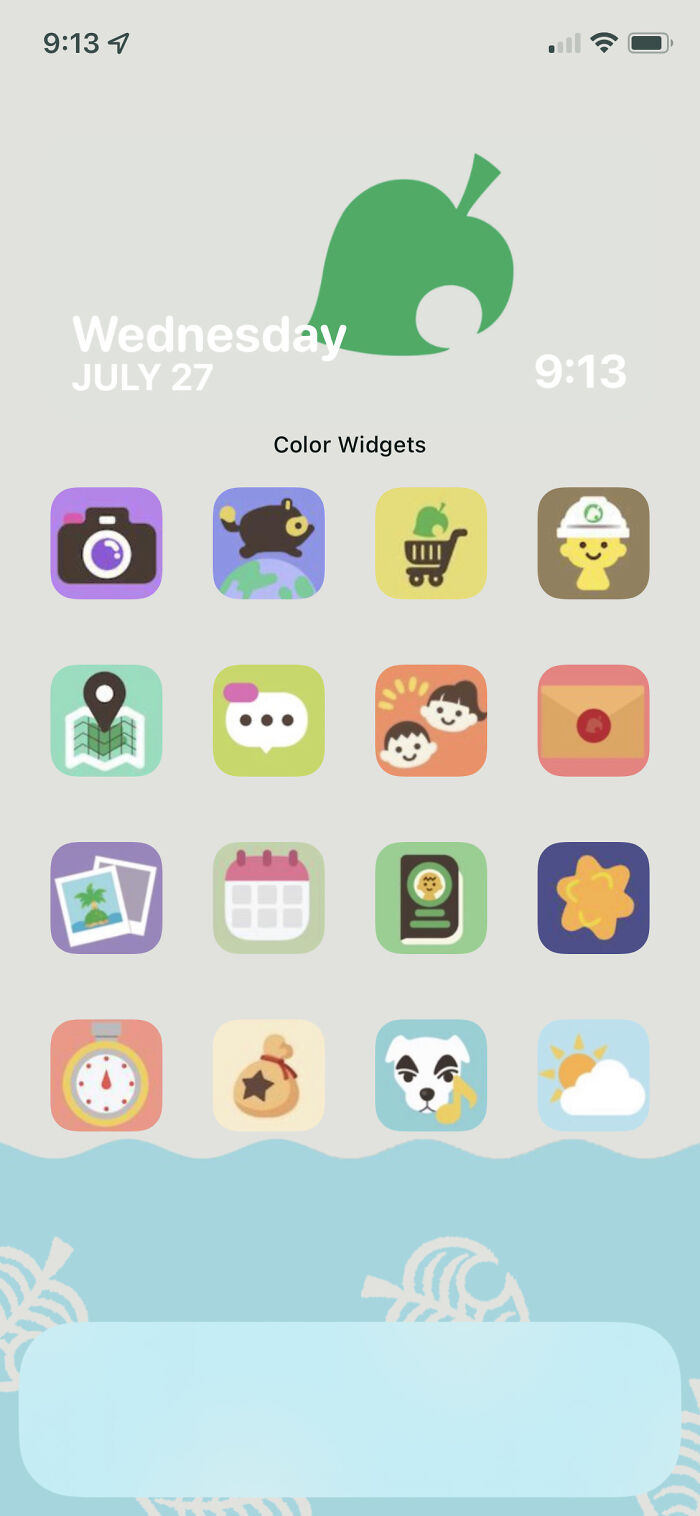Open the shopping cart app
Viewport: 700px width, 1516px height.
click(x=431, y=543)
